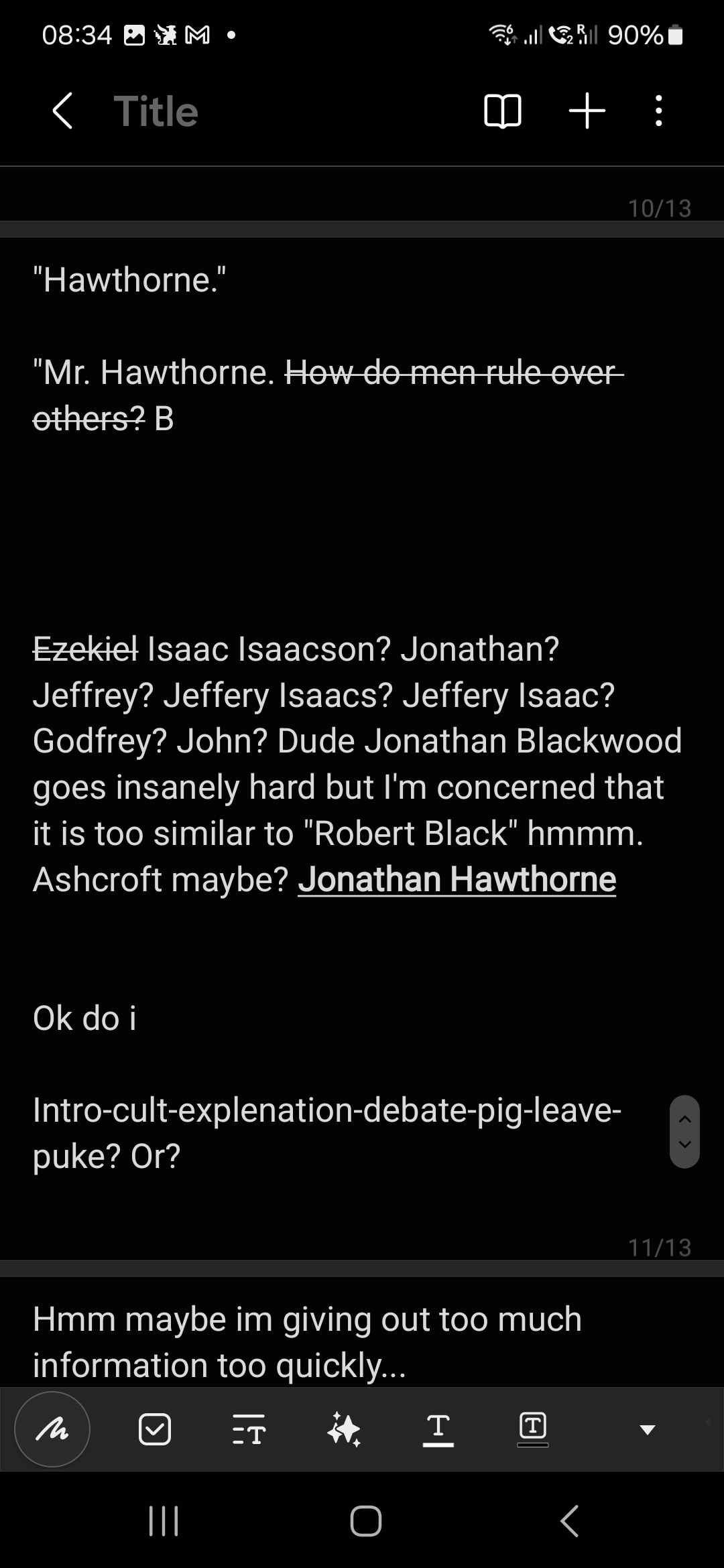Image resolution: width=724 pixels, height=1568 pixels.
Task: Open the sparkle AI assist tool
Action: point(344,1429)
